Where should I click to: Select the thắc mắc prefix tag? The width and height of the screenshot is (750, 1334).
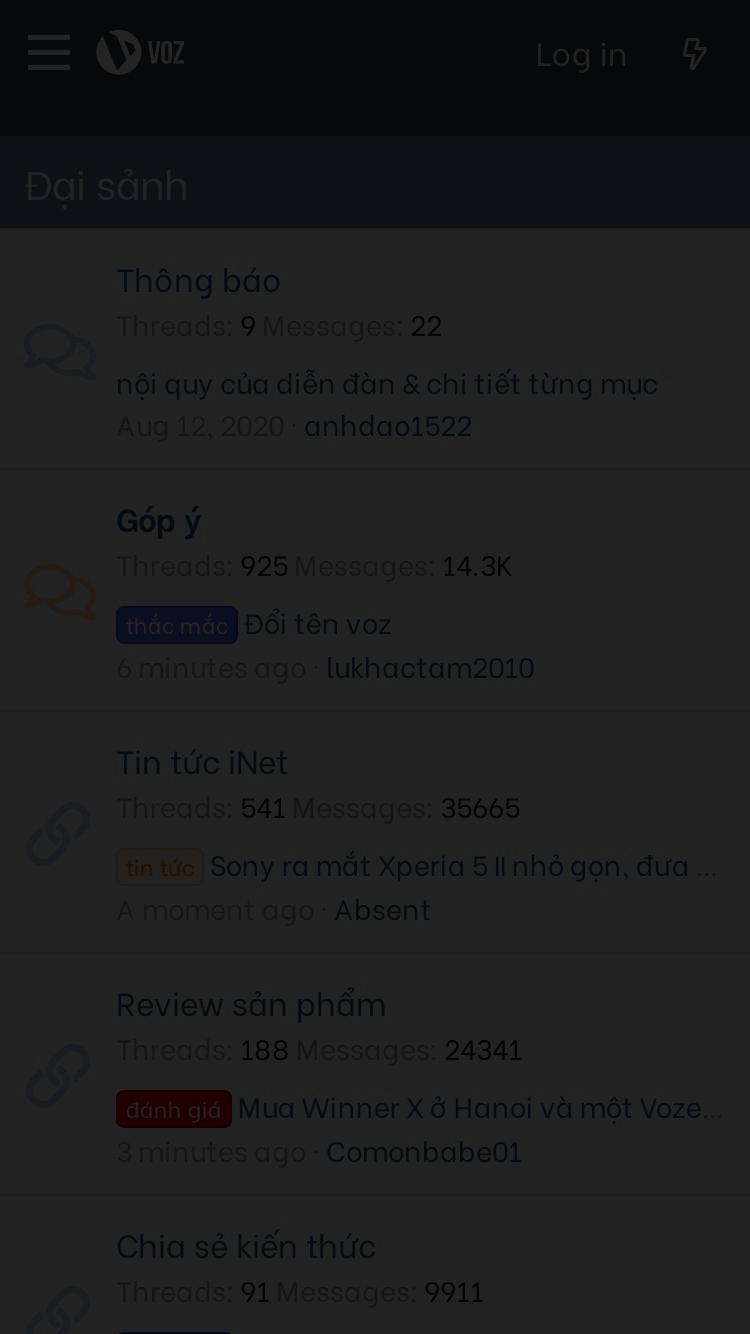tap(177, 625)
